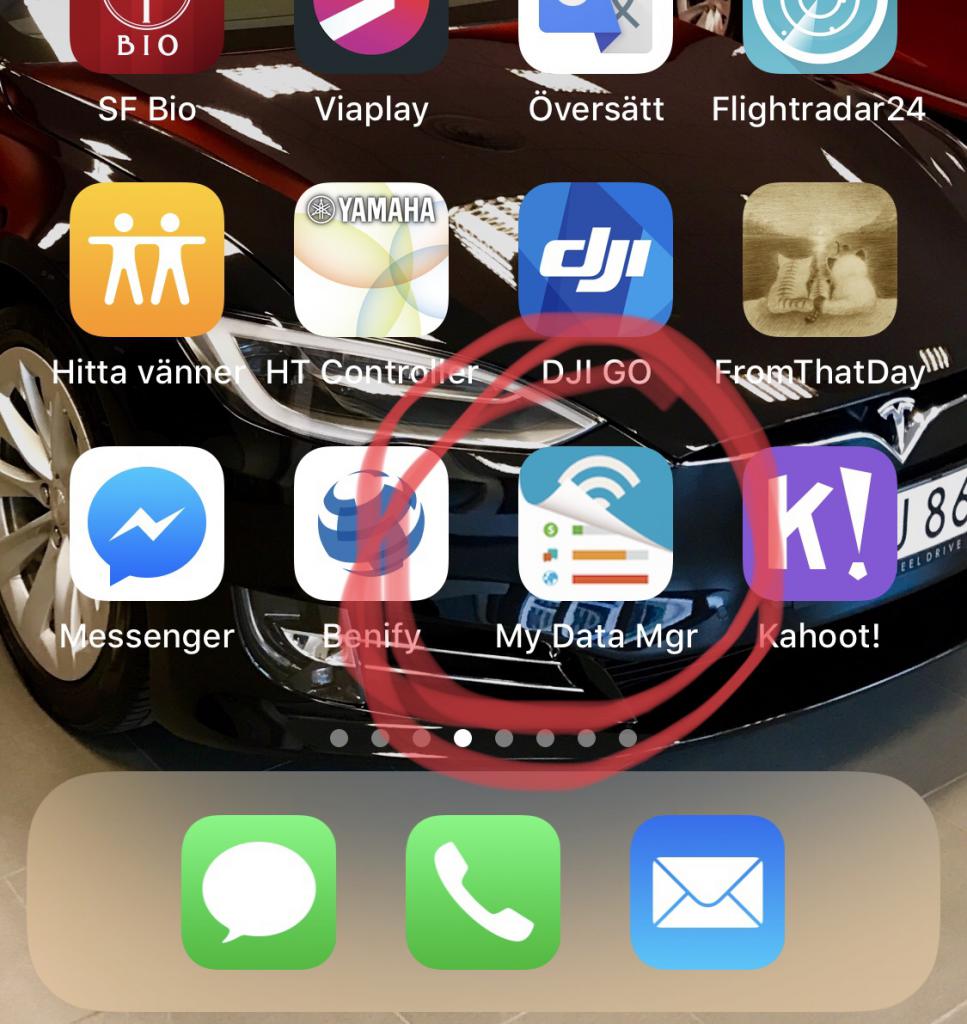This screenshot has width=967, height=1024.
Task: Open Messages from the dock
Action: (x=259, y=892)
